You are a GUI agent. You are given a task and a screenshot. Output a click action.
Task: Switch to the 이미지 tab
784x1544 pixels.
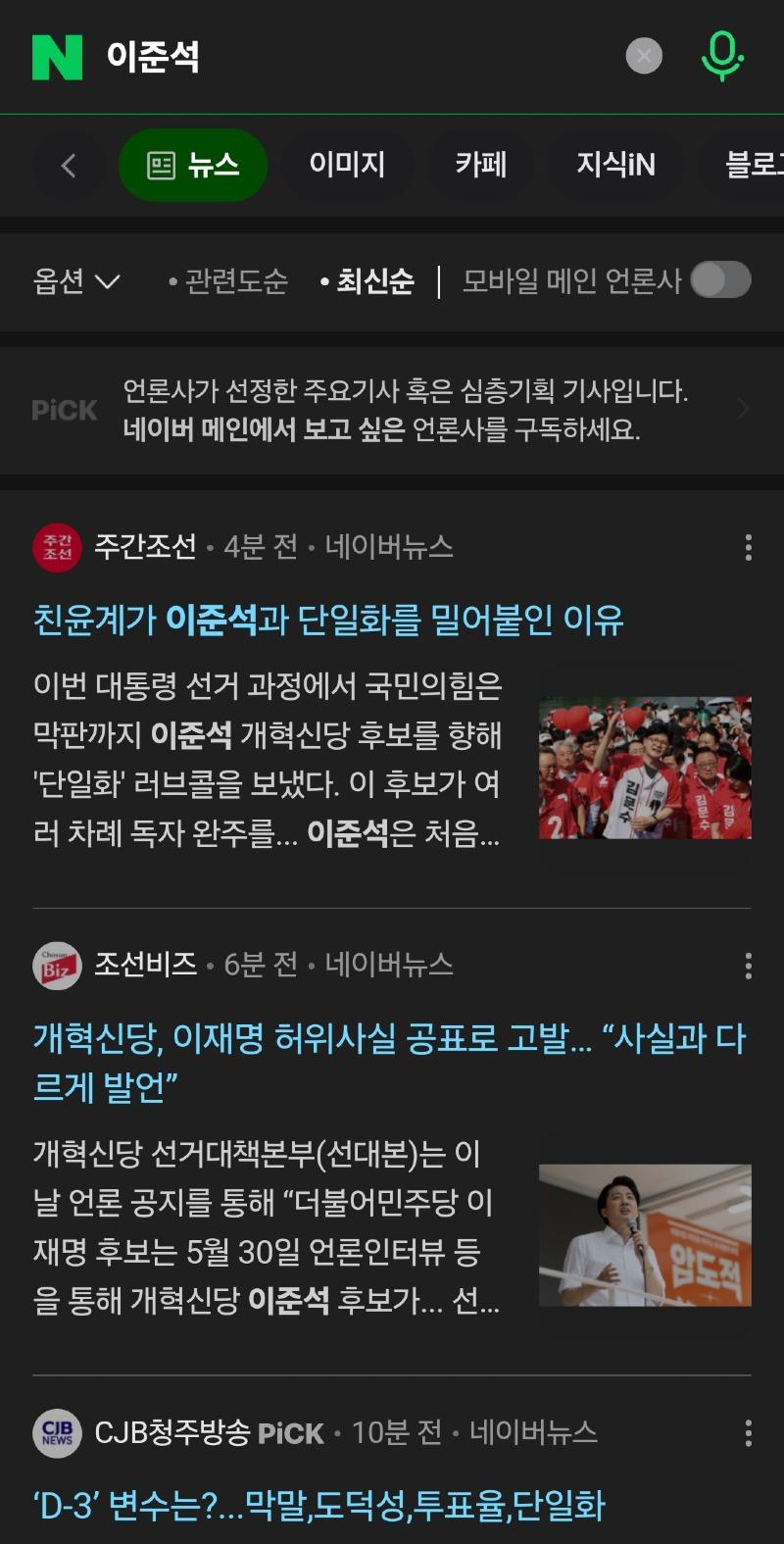[x=347, y=165]
